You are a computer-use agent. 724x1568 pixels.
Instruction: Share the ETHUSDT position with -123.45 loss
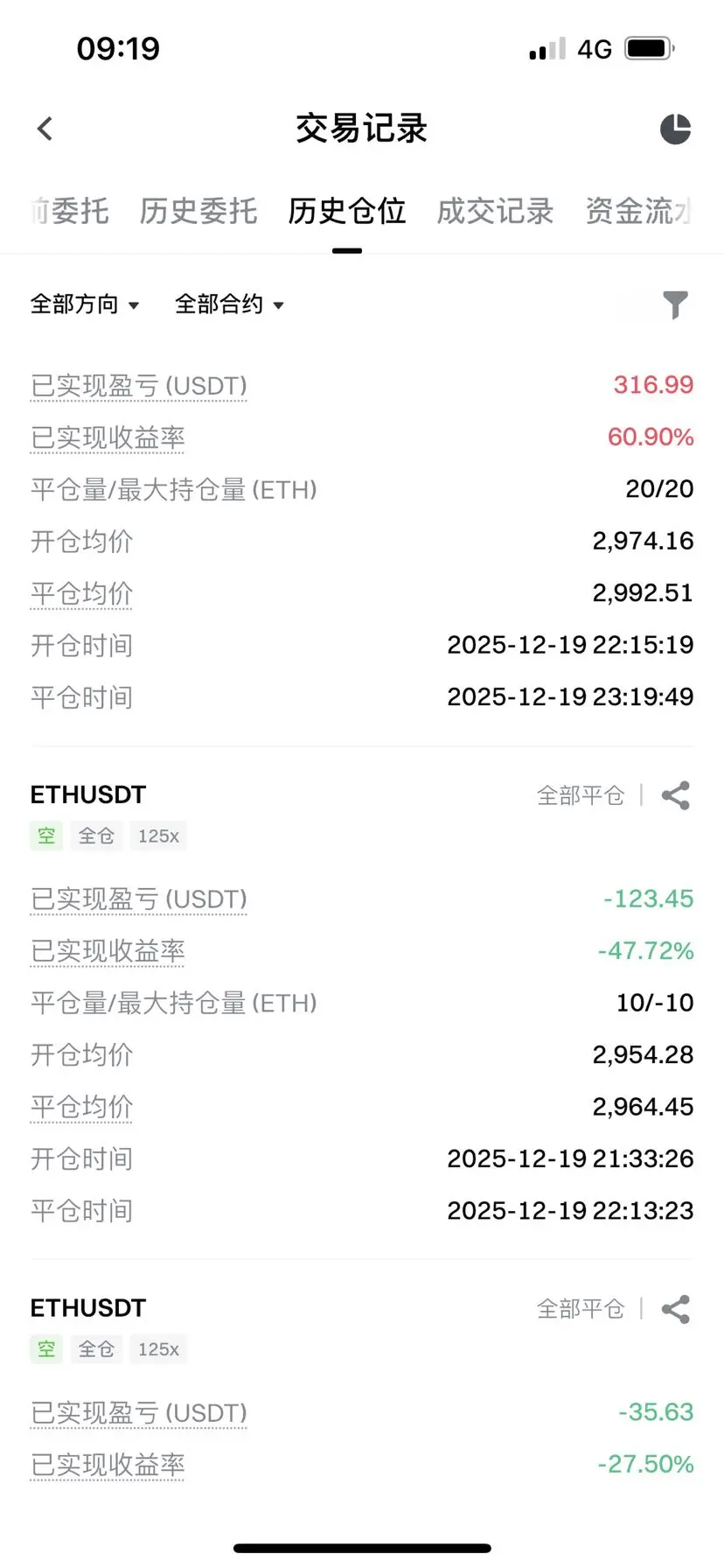click(675, 795)
